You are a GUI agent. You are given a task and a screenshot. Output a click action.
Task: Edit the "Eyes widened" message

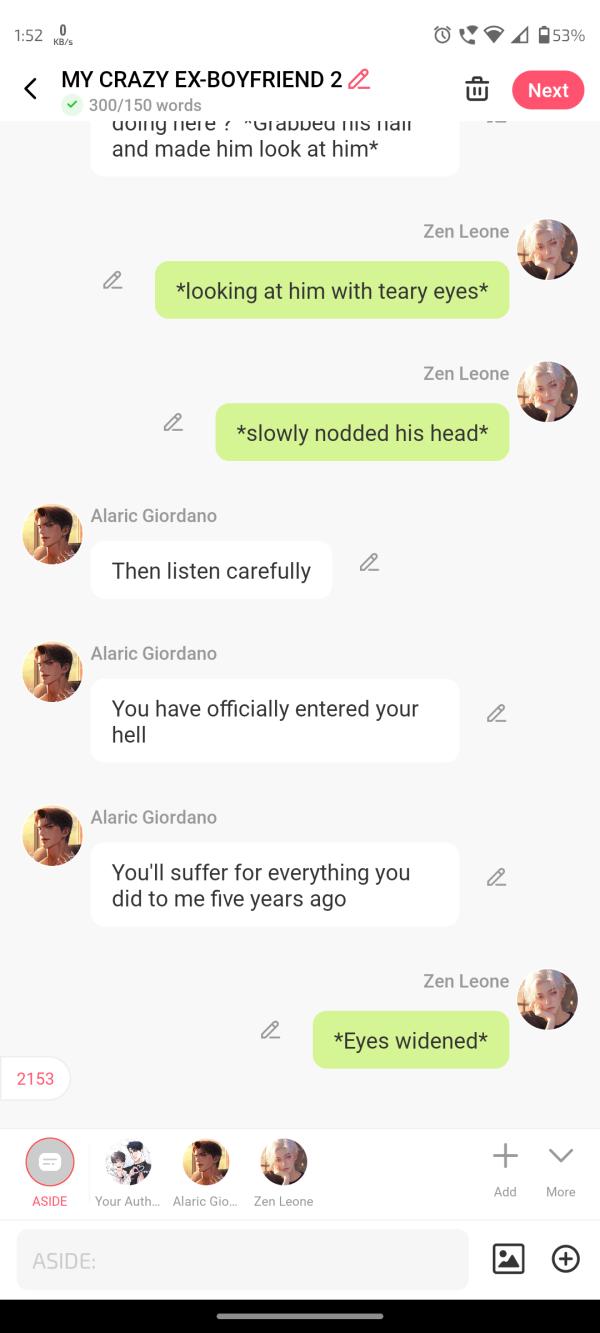[270, 1030]
